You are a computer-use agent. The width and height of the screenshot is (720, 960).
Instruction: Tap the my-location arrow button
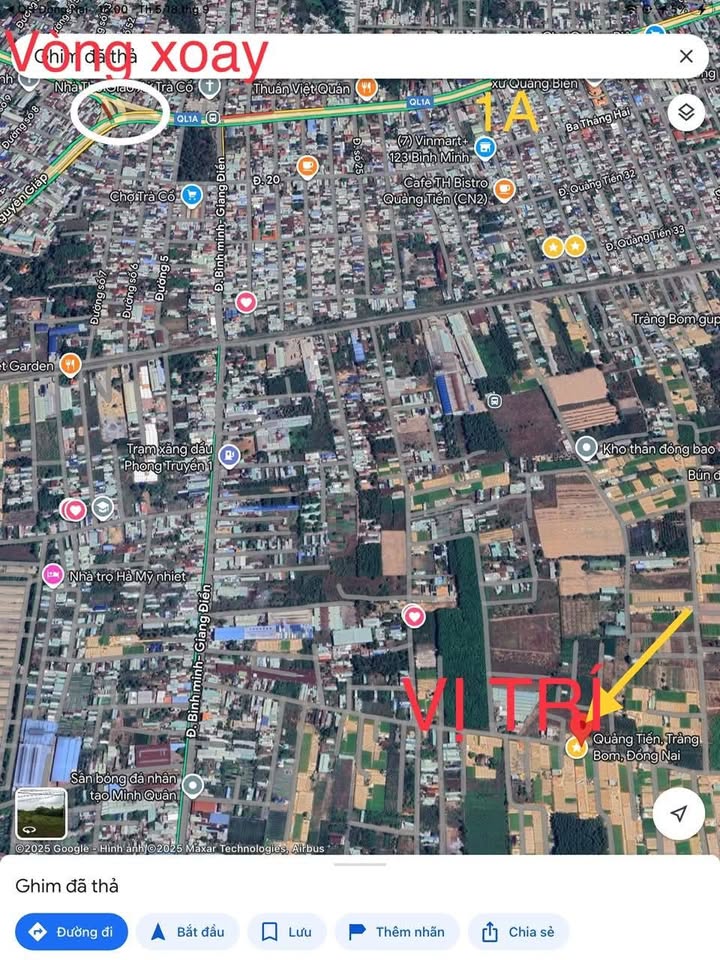coord(680,814)
